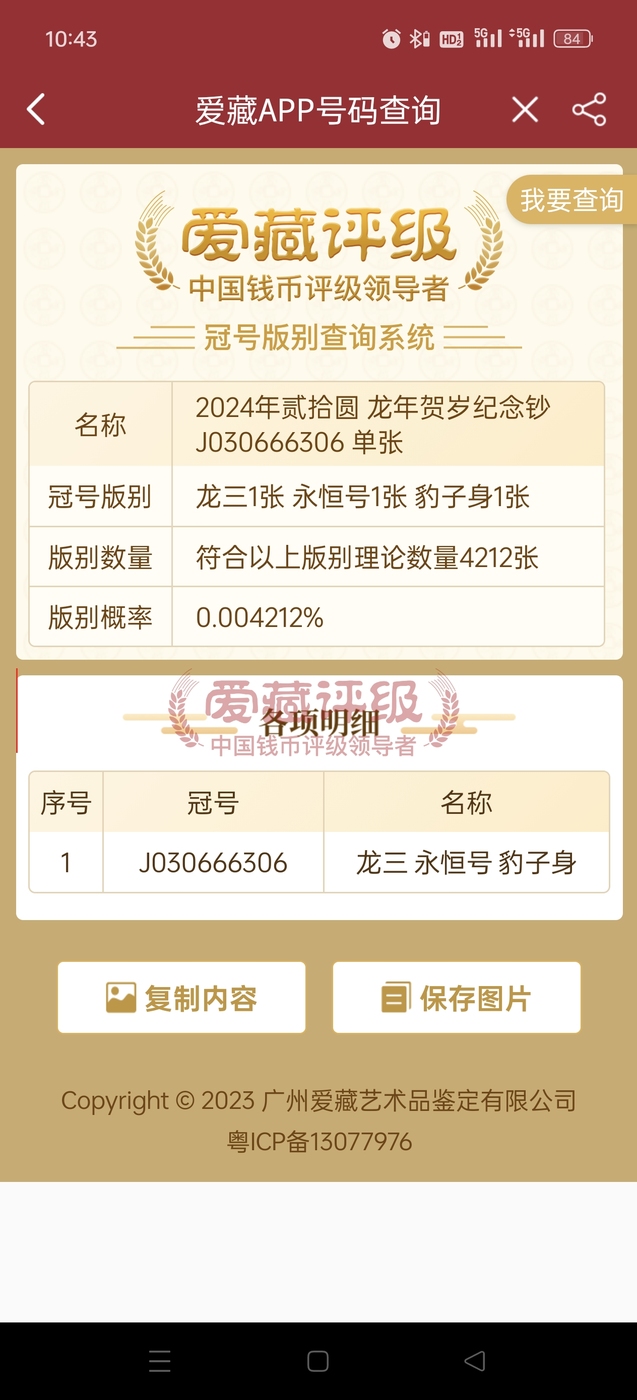Image resolution: width=637 pixels, height=1400 pixels.
Task: Tap the 我要查询 button
Action: pos(571,199)
